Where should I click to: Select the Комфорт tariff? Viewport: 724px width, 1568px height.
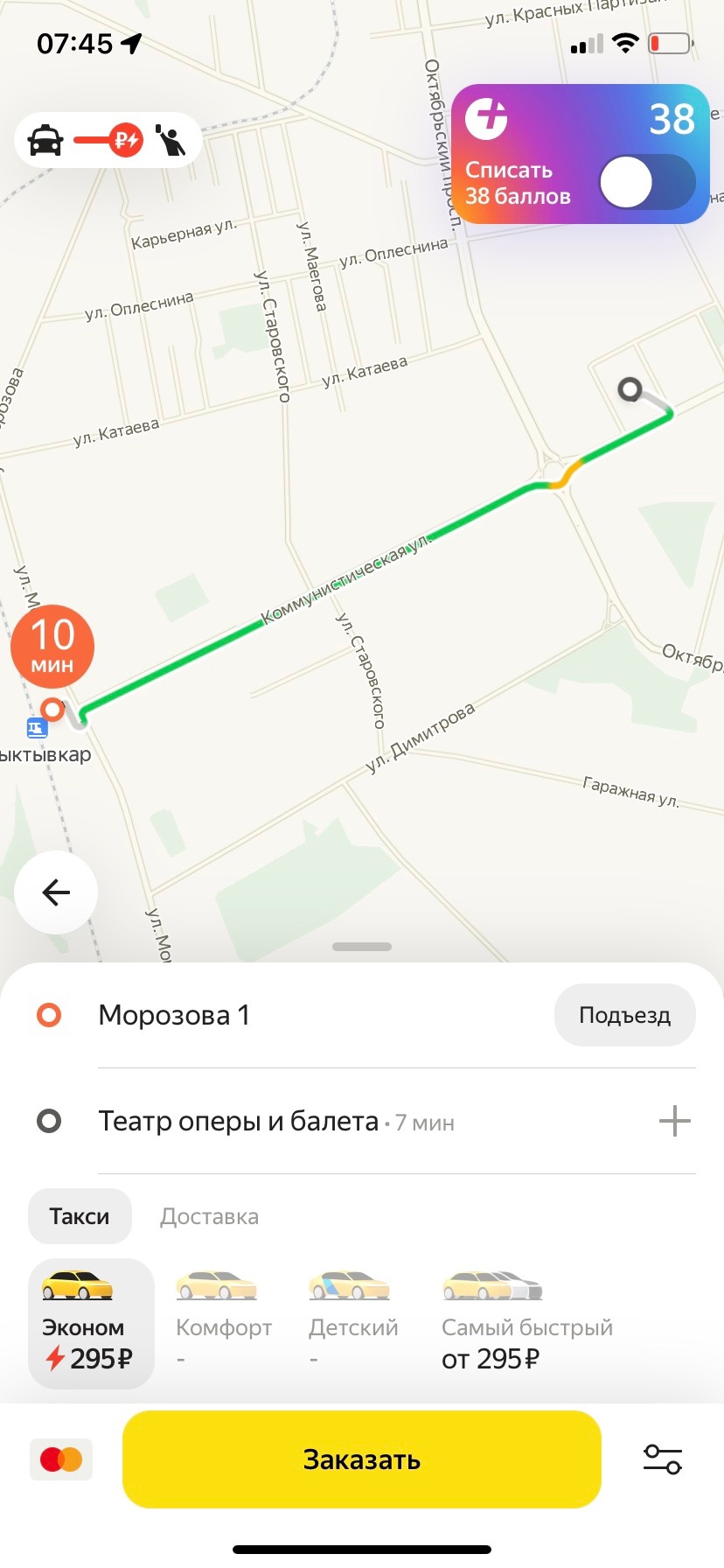pyautogui.click(x=224, y=1323)
